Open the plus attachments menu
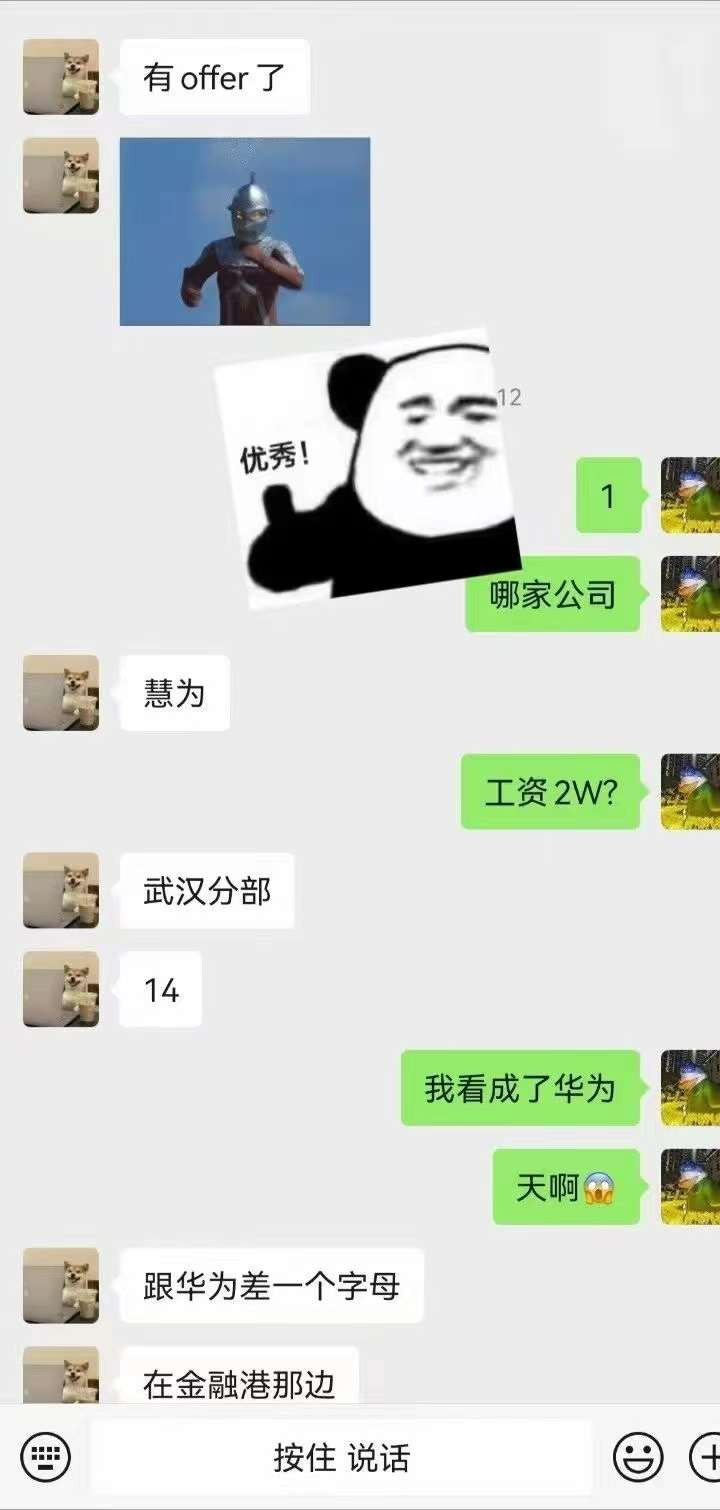Viewport: 720px width, 1510px height. 705,1457
